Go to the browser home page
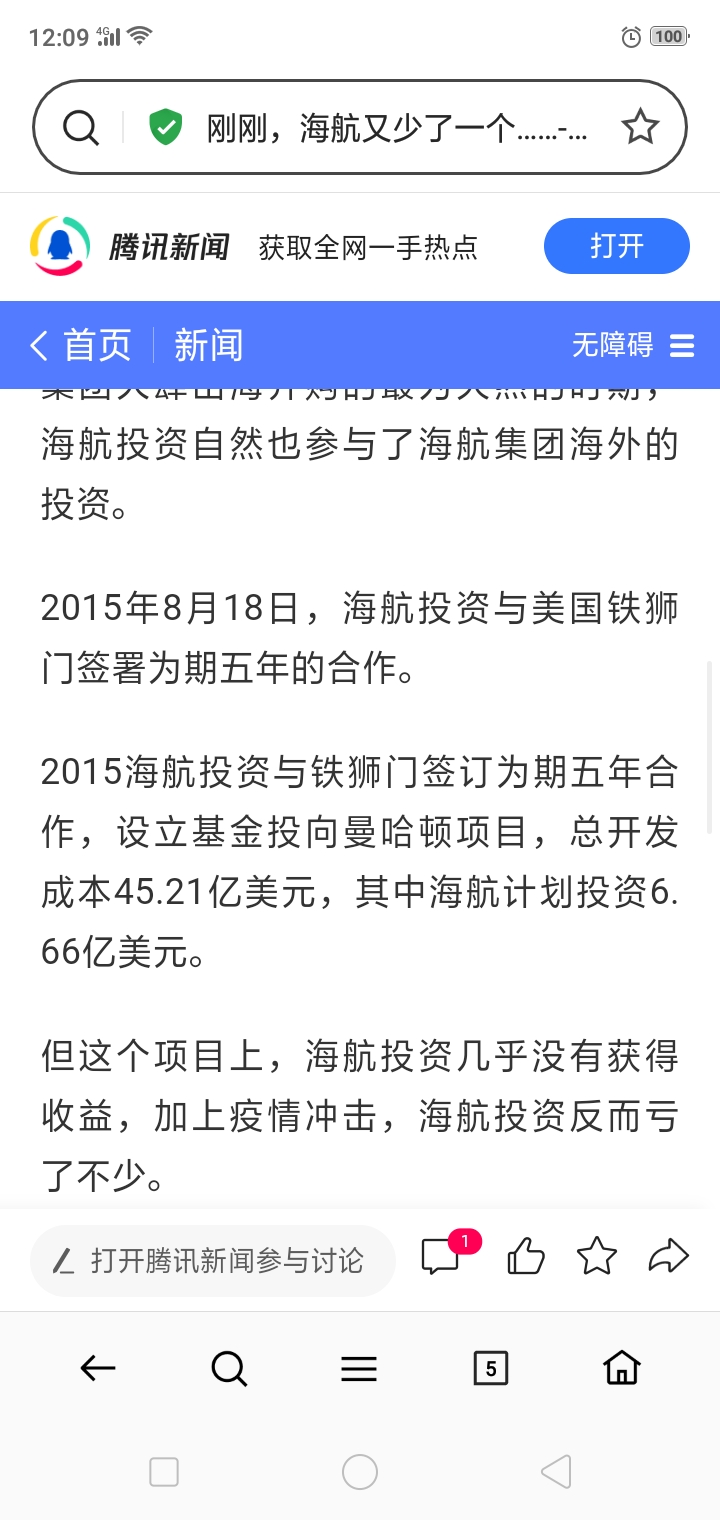The height and width of the screenshot is (1520, 720). (621, 1367)
